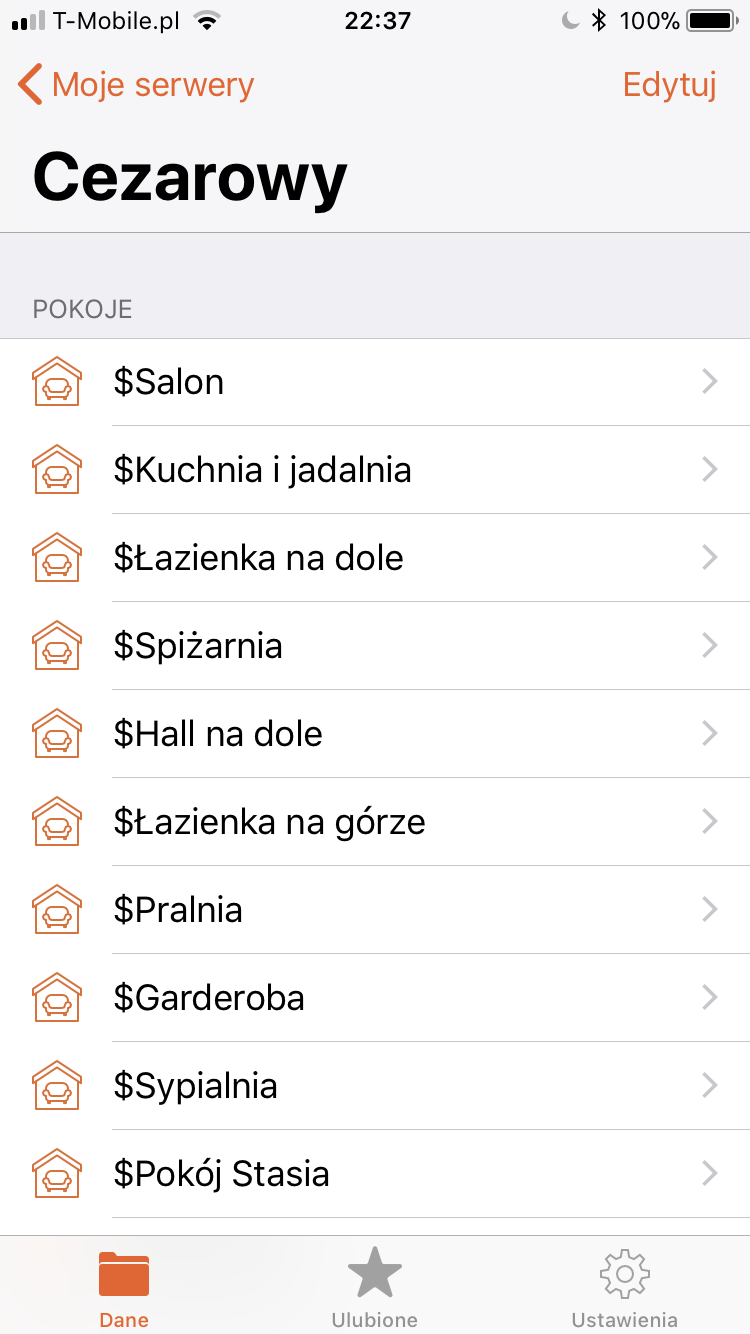The width and height of the screenshot is (750, 1334).
Task: Switch to the Dane tab
Action: tap(124, 1288)
